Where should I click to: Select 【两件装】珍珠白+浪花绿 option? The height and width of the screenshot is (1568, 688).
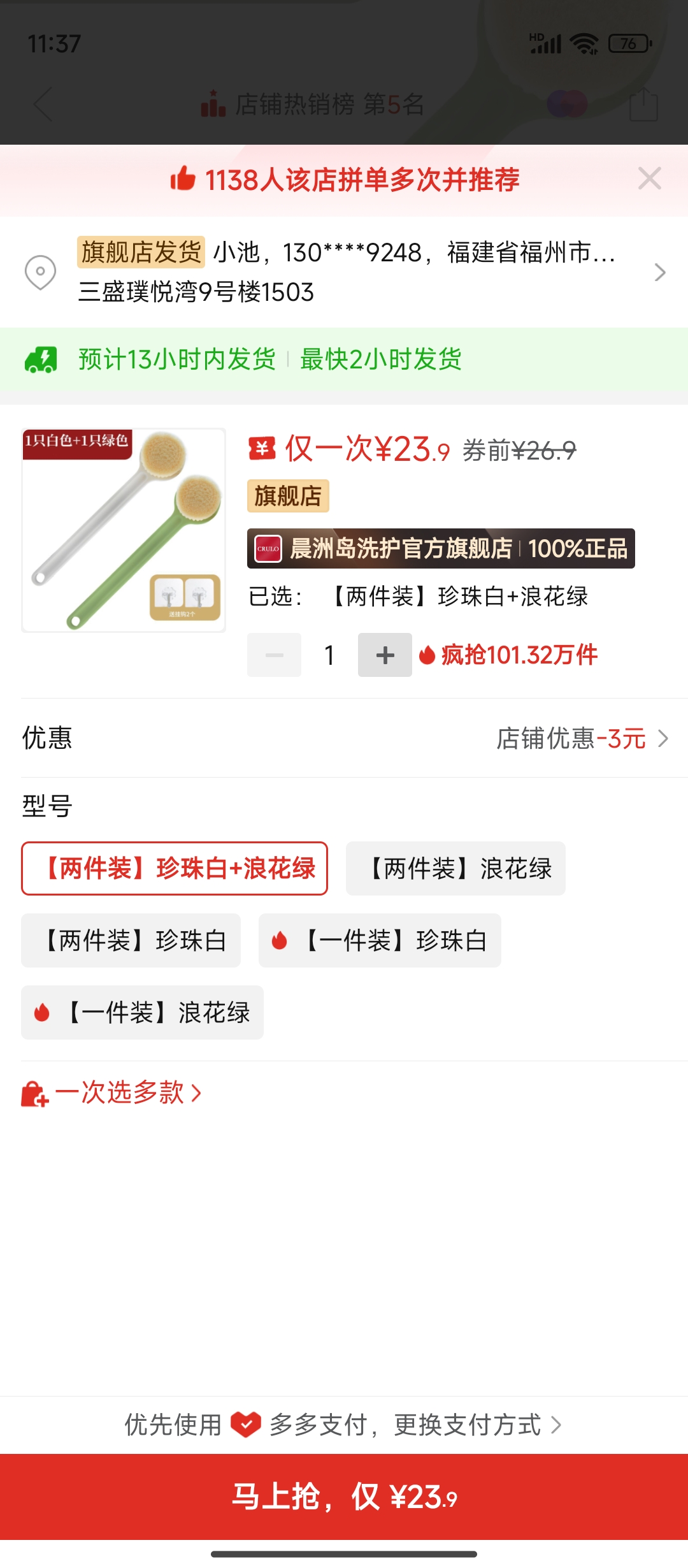coord(175,868)
